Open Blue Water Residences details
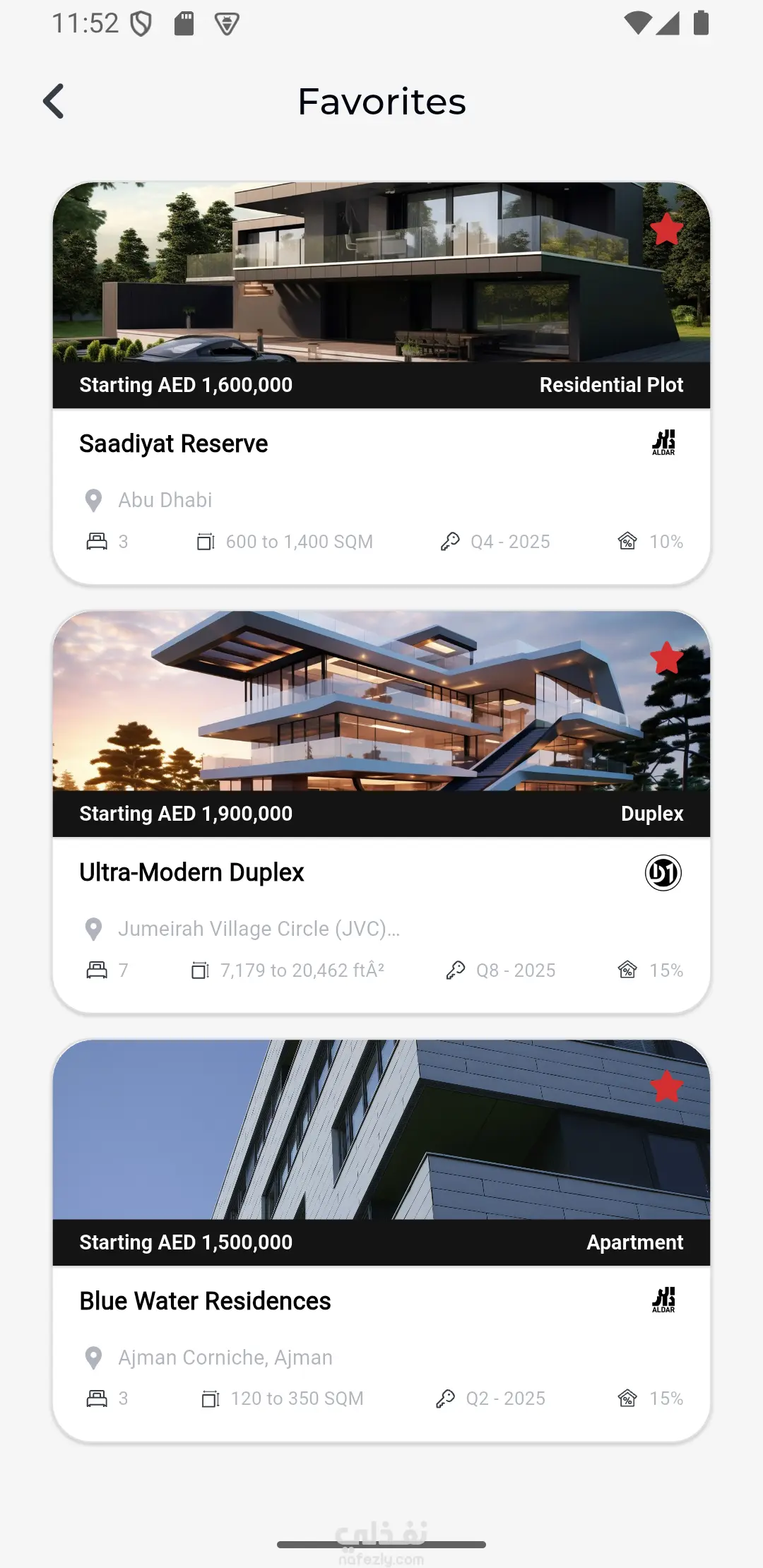This screenshot has width=763, height=1568. point(381,1302)
